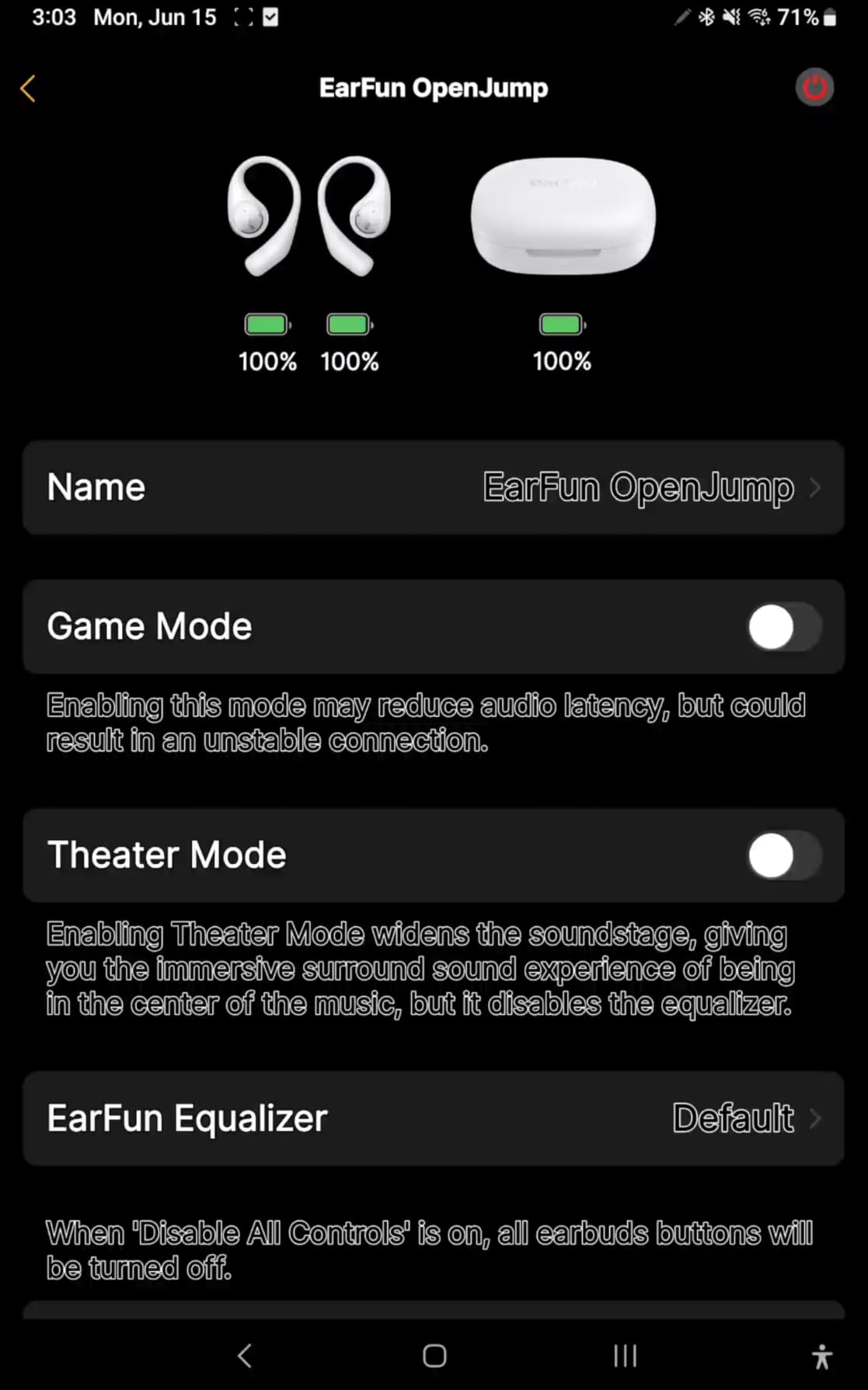Open EarFun Equalizer settings
Image resolution: width=868 pixels, height=1390 pixels.
pos(434,1118)
